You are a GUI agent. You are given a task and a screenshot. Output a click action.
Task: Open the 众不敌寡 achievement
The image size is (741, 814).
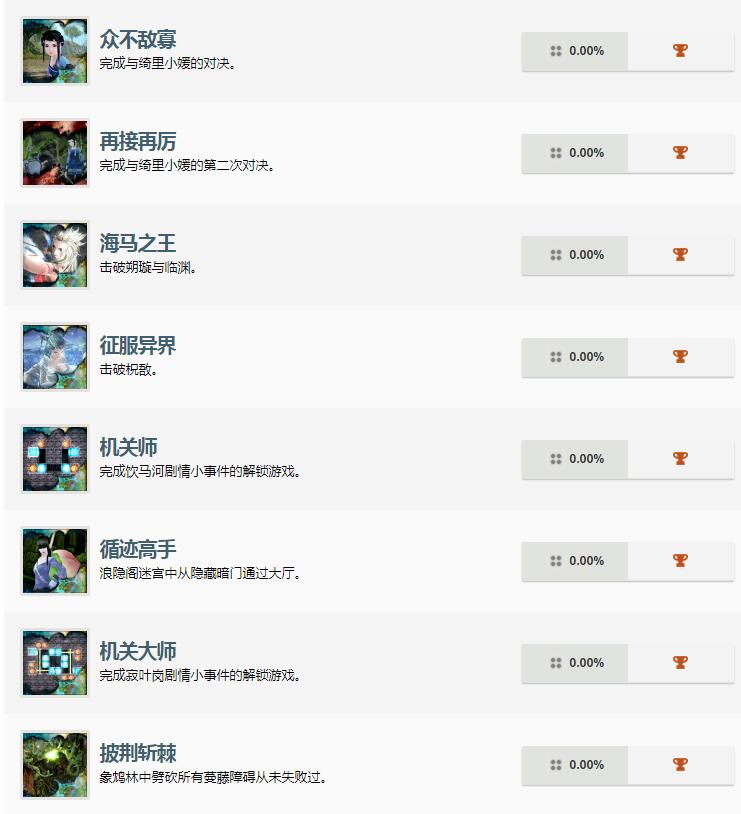click(x=138, y=40)
